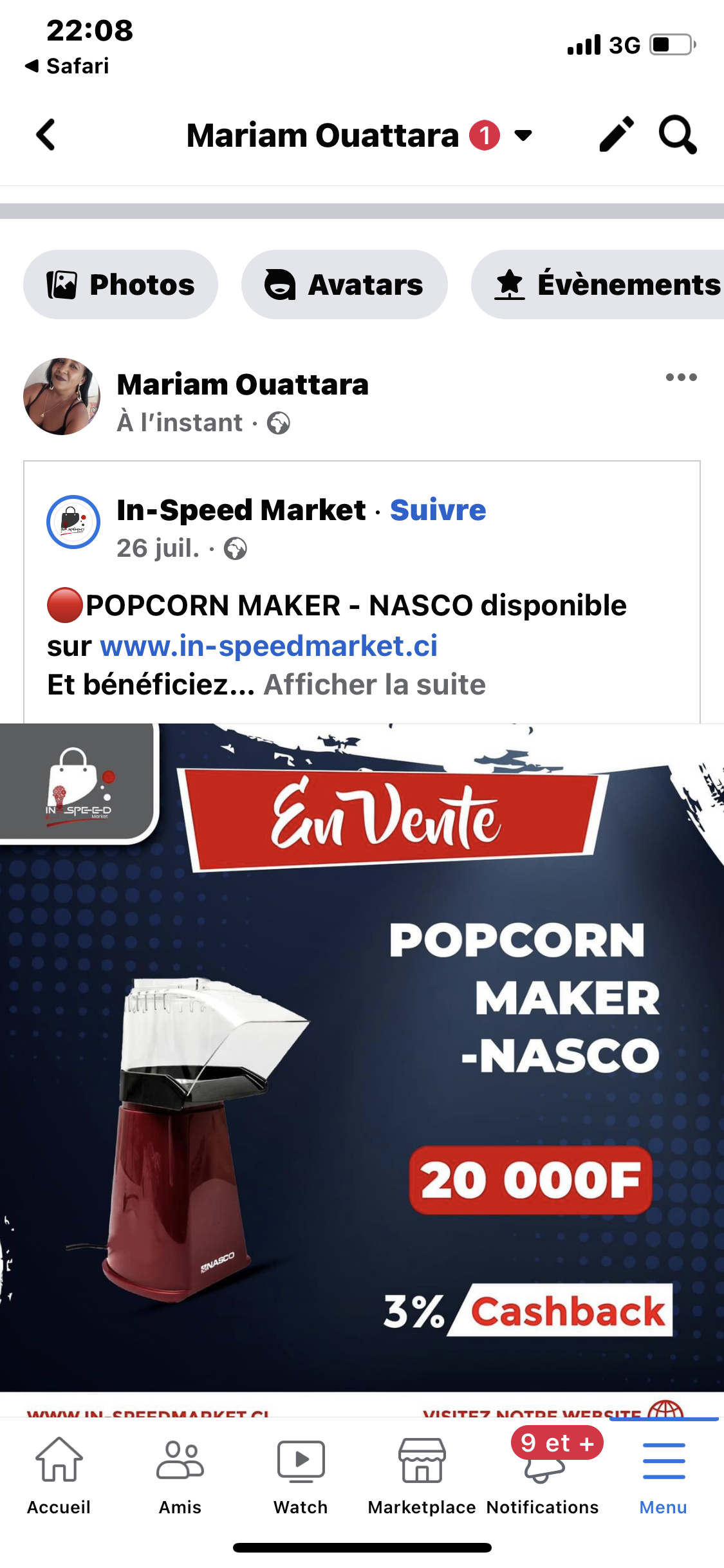Expand the Mariam Ouattara profile switcher dropdown

coord(523,135)
